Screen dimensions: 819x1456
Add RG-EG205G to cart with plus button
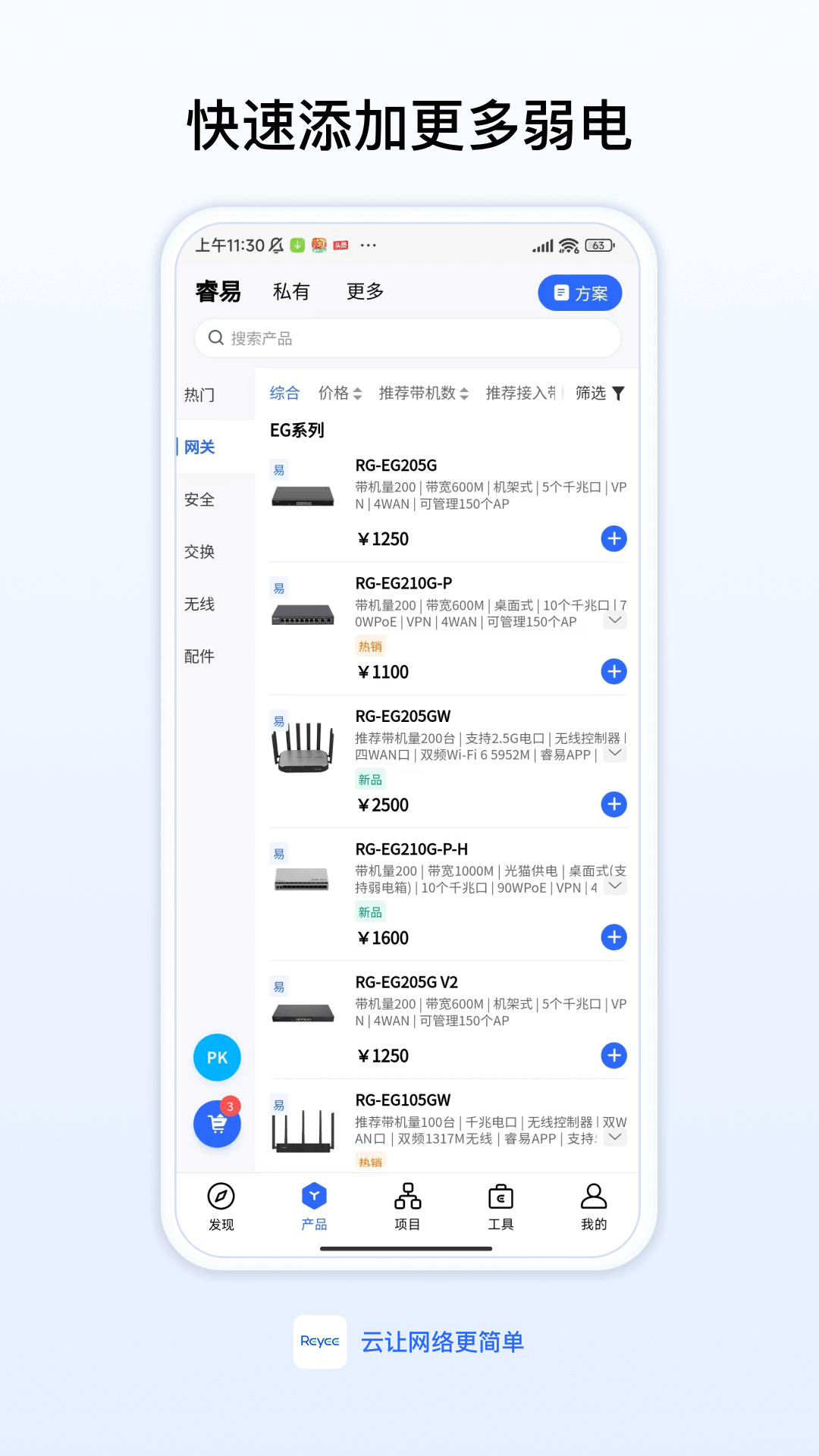click(x=613, y=538)
